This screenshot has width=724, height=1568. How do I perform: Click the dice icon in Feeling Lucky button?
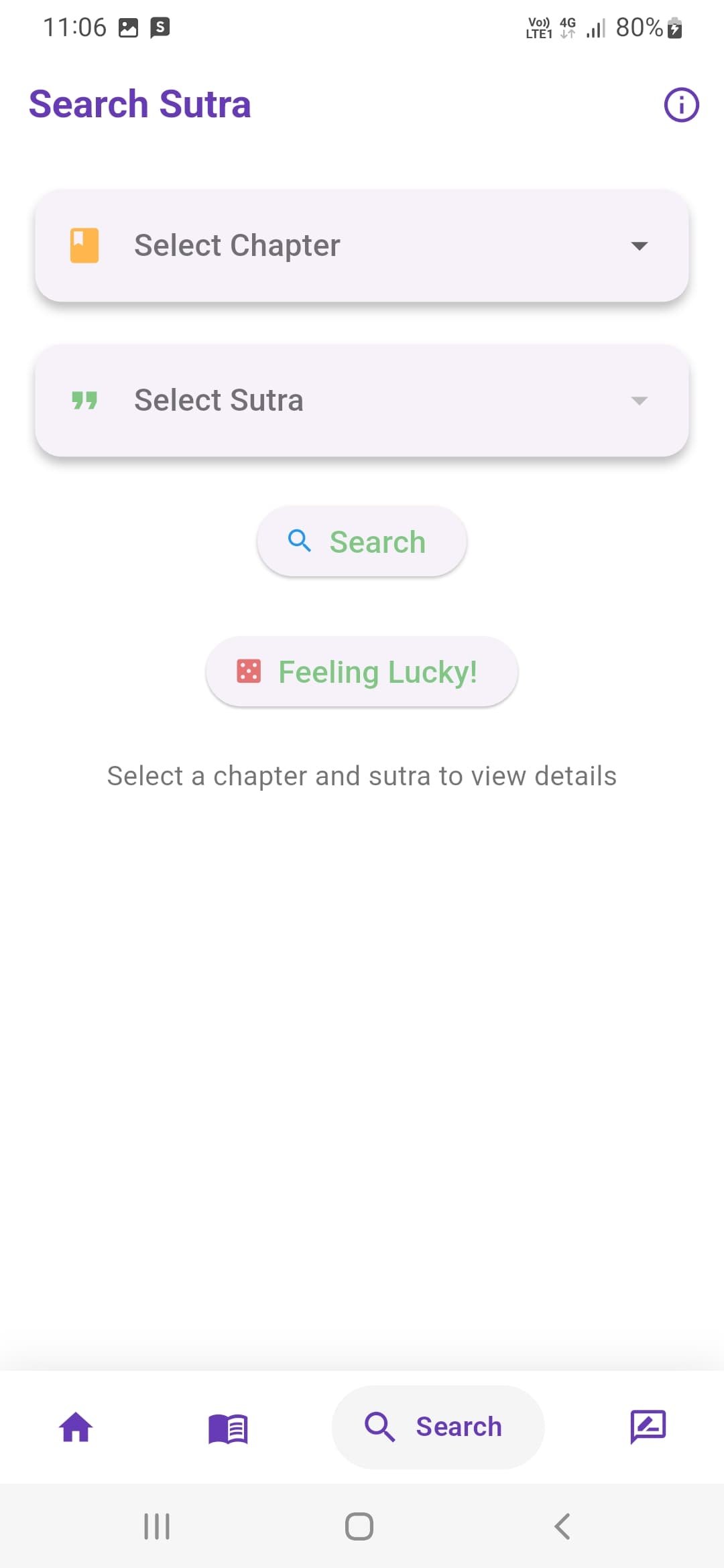click(x=249, y=671)
